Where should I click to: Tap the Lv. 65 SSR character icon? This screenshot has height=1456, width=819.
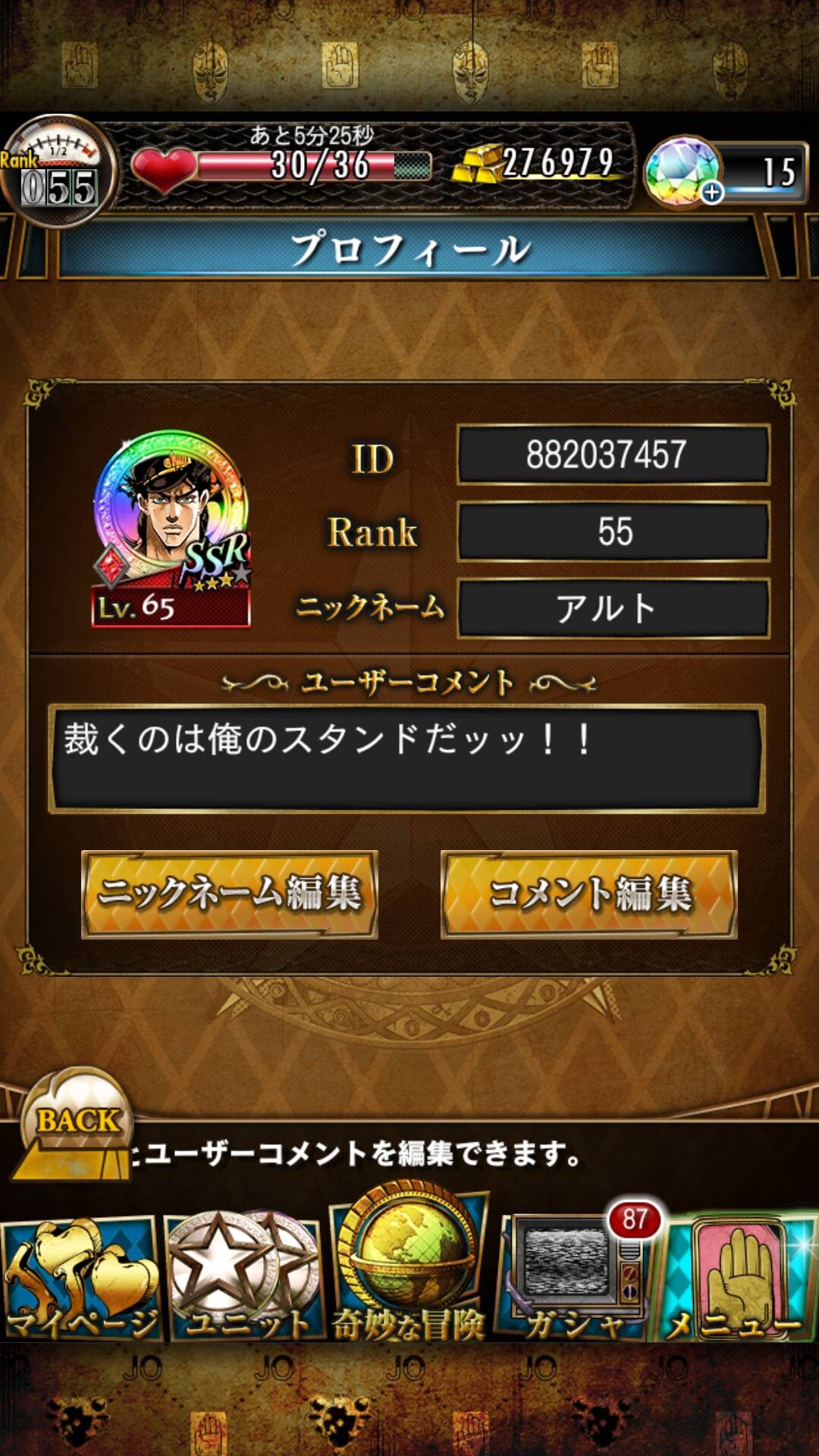pyautogui.click(x=171, y=529)
